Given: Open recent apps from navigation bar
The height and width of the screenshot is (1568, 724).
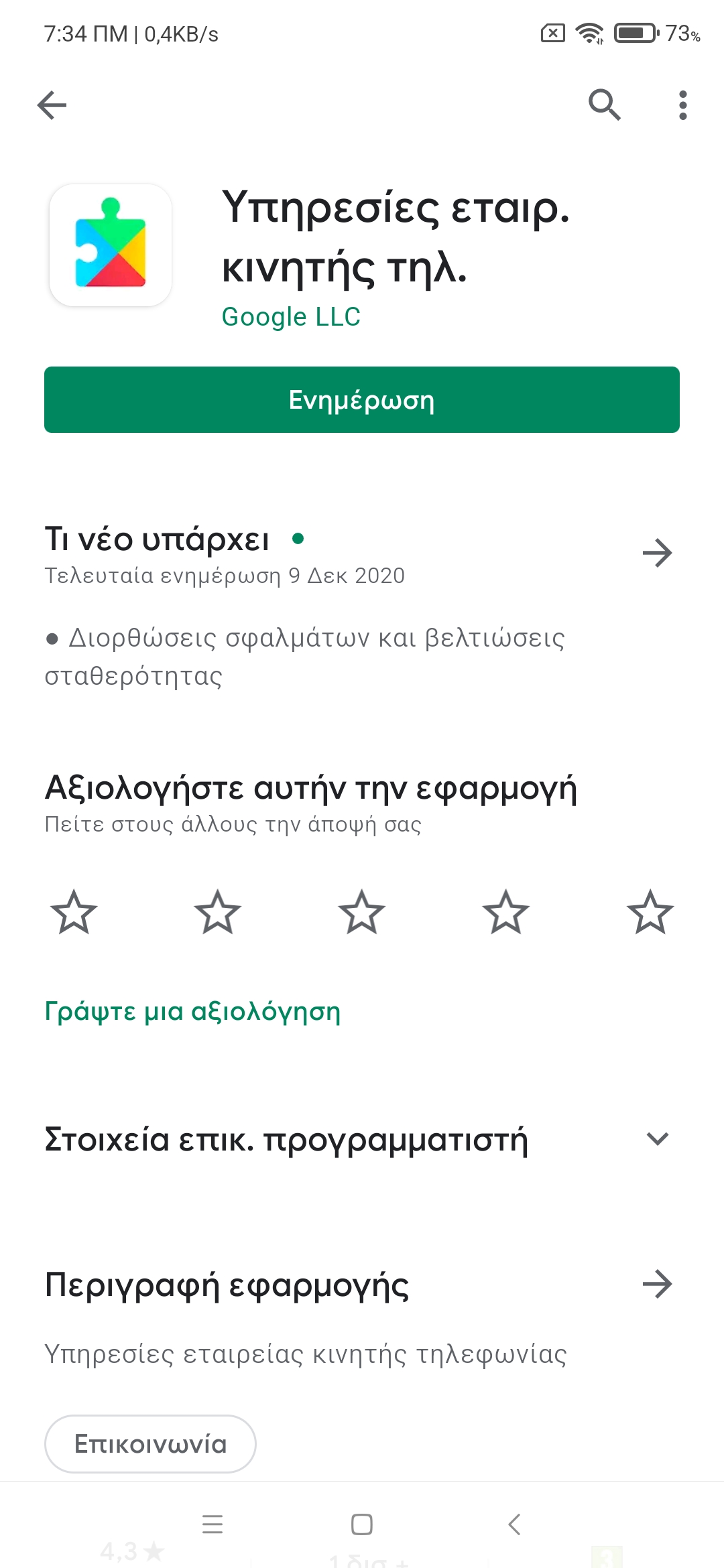Looking at the screenshot, I should point(213,1524).
